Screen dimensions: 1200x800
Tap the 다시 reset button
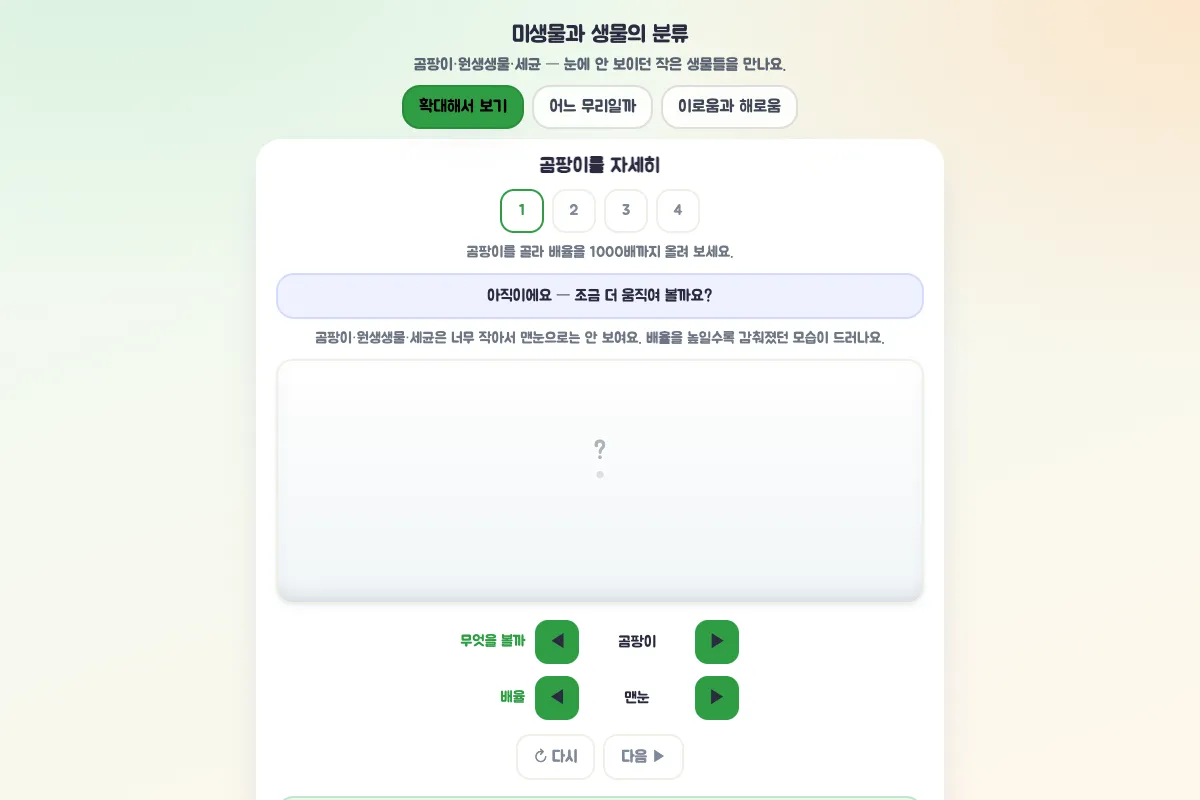tap(555, 757)
